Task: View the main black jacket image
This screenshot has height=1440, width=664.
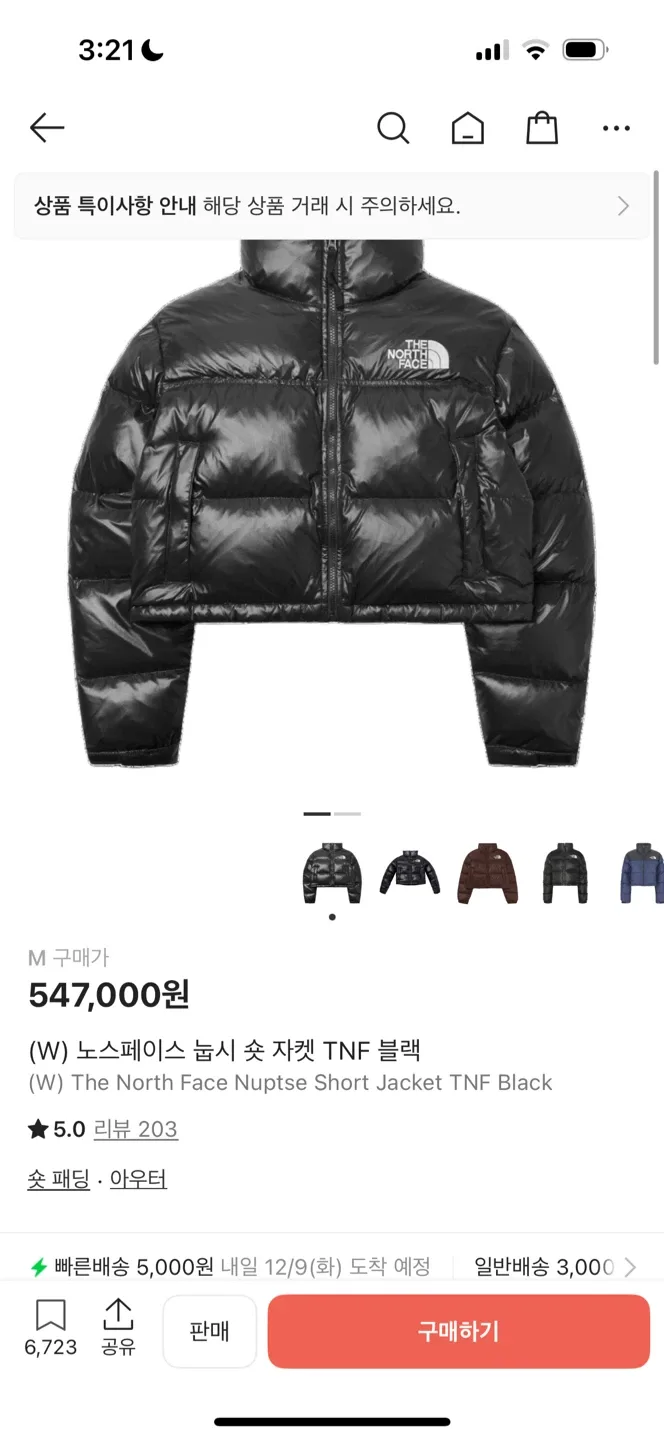Action: pyautogui.click(x=332, y=500)
